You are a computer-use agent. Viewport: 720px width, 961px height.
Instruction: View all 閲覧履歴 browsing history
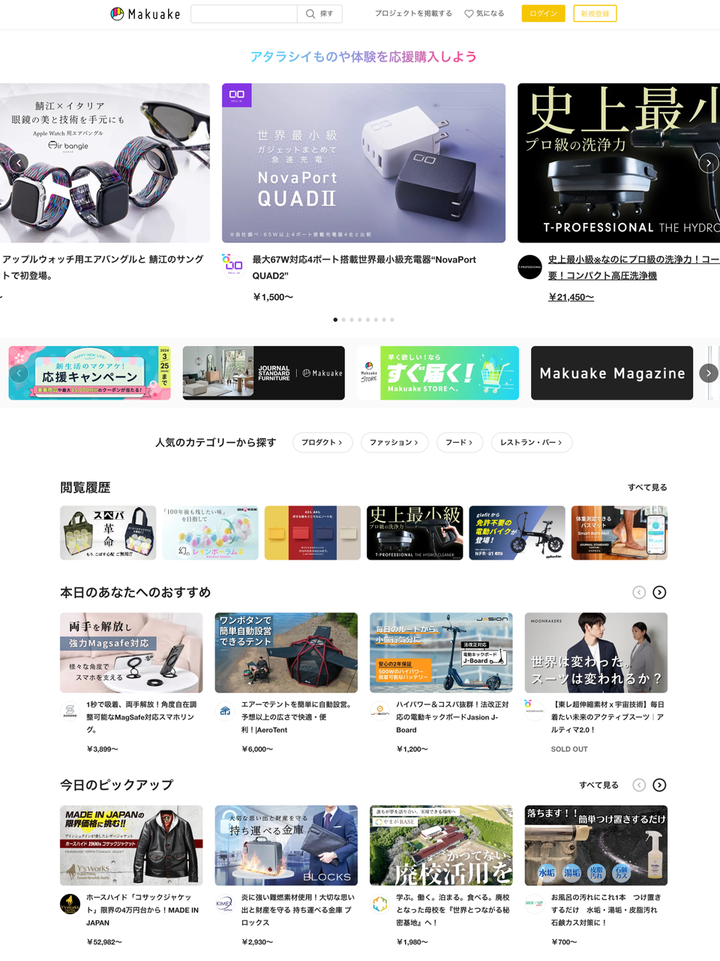[647, 487]
